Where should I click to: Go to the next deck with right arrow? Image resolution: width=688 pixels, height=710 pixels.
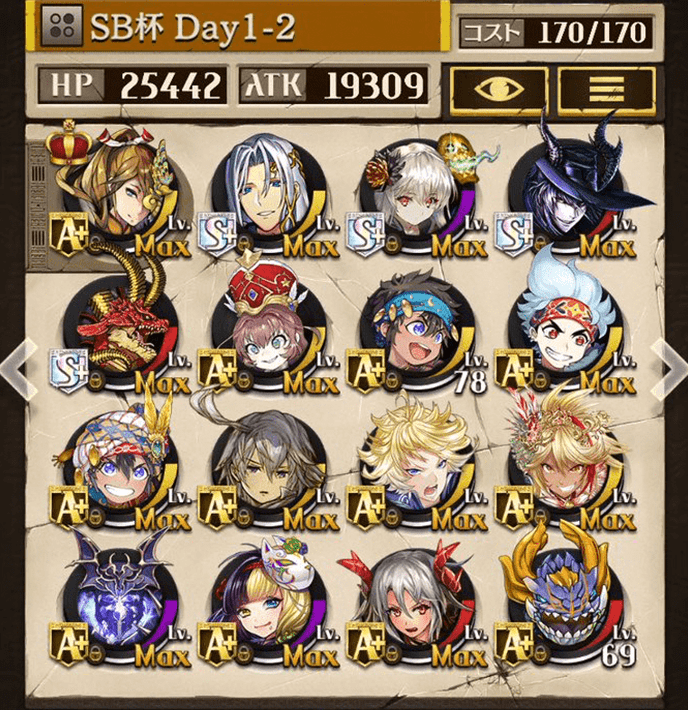click(x=668, y=368)
